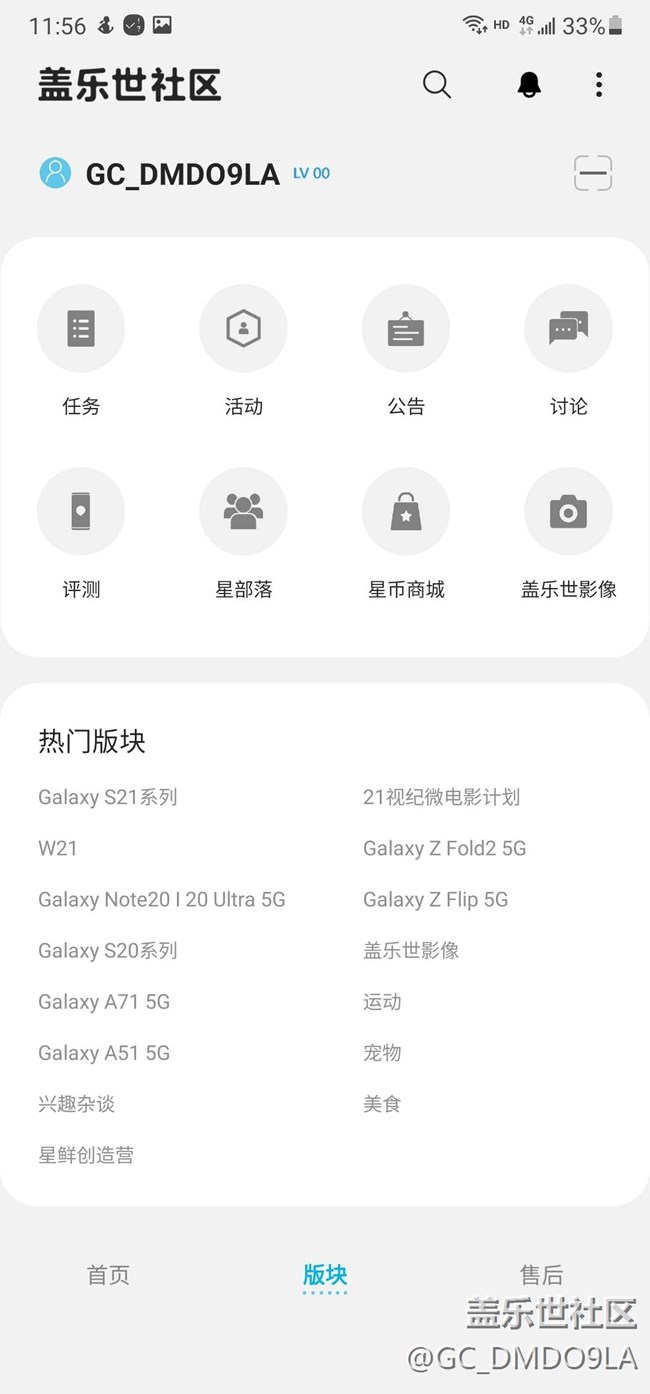Visit the 兴趣杂谈 board
This screenshot has height=1394, width=650.
pyautogui.click(x=77, y=1104)
